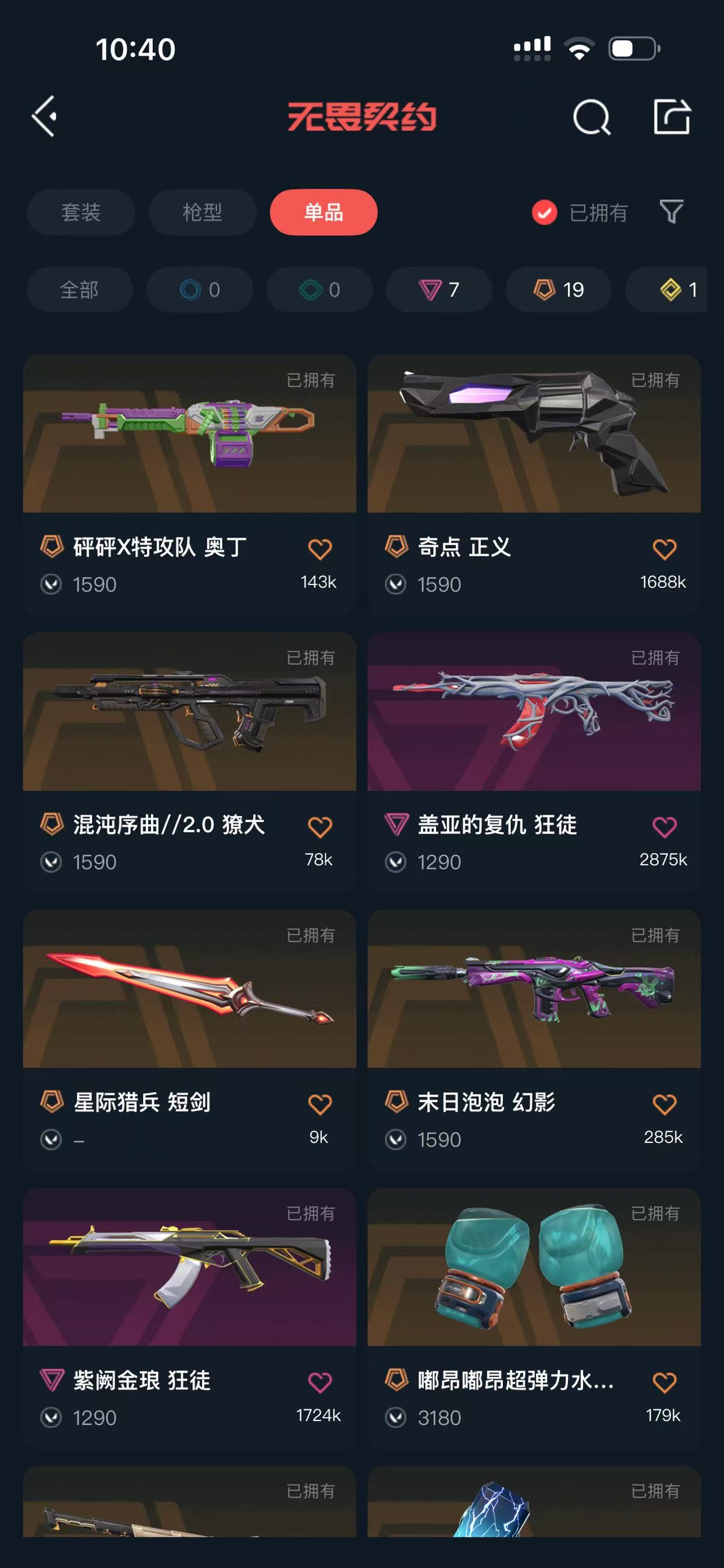This screenshot has height=1568, width=724.
Task: Switch to the 枪型 tab
Action: point(202,212)
